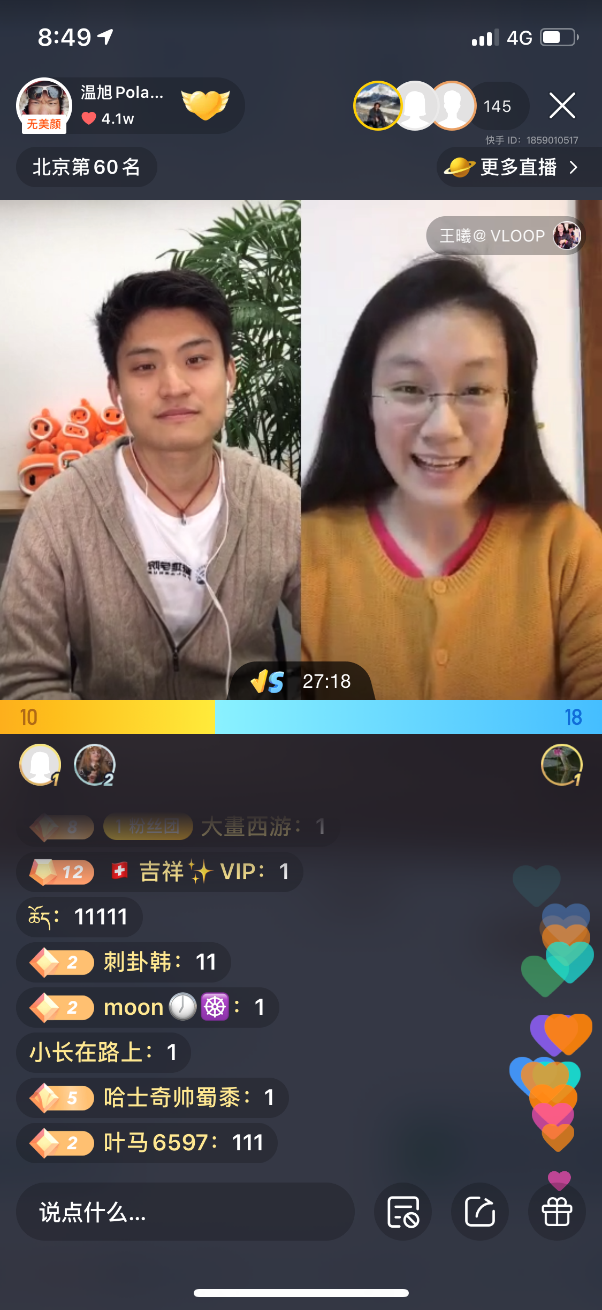The width and height of the screenshot is (602, 1310).
Task: Open 王曦@VLOOP opponent profile tag
Action: point(505,236)
